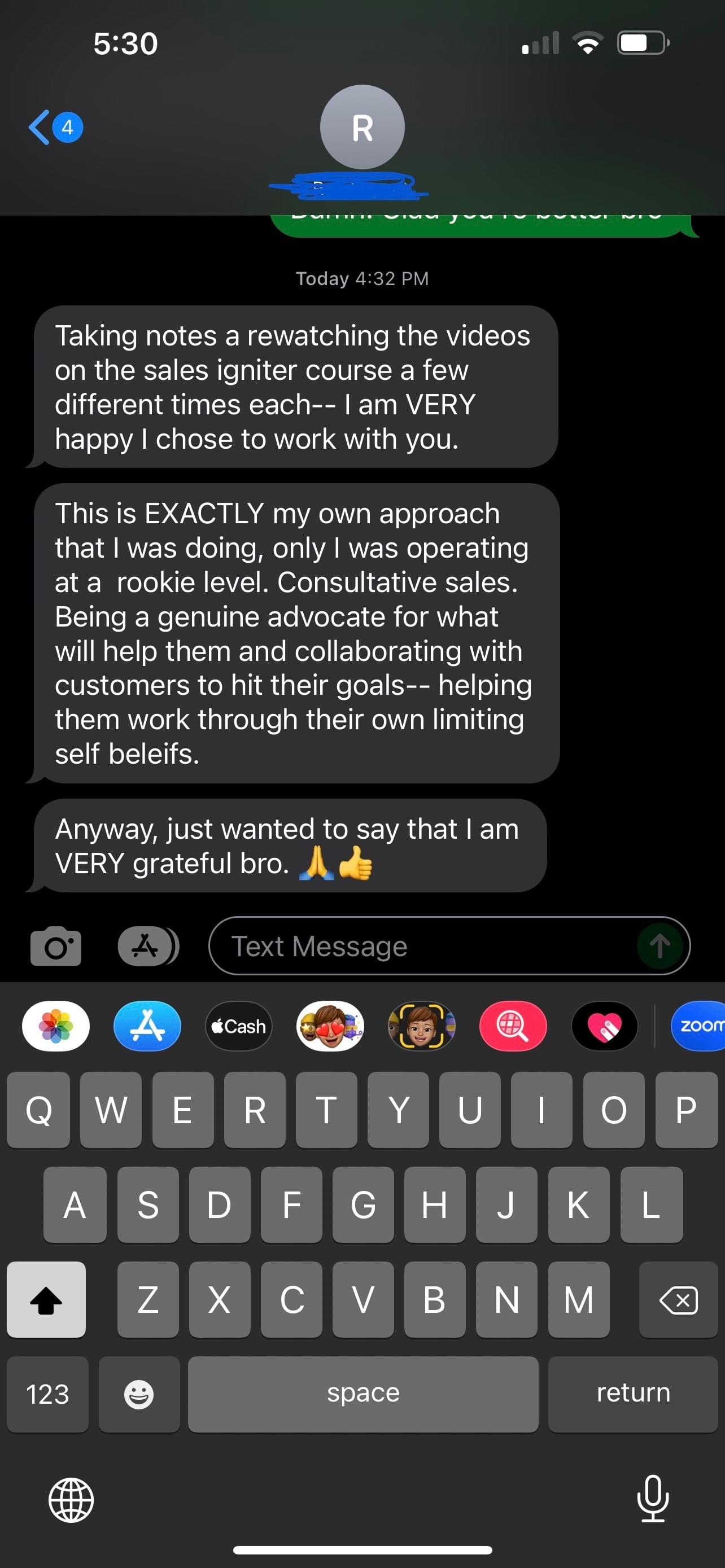
Task: Open the Digital Touch heart app
Action: (x=604, y=1026)
